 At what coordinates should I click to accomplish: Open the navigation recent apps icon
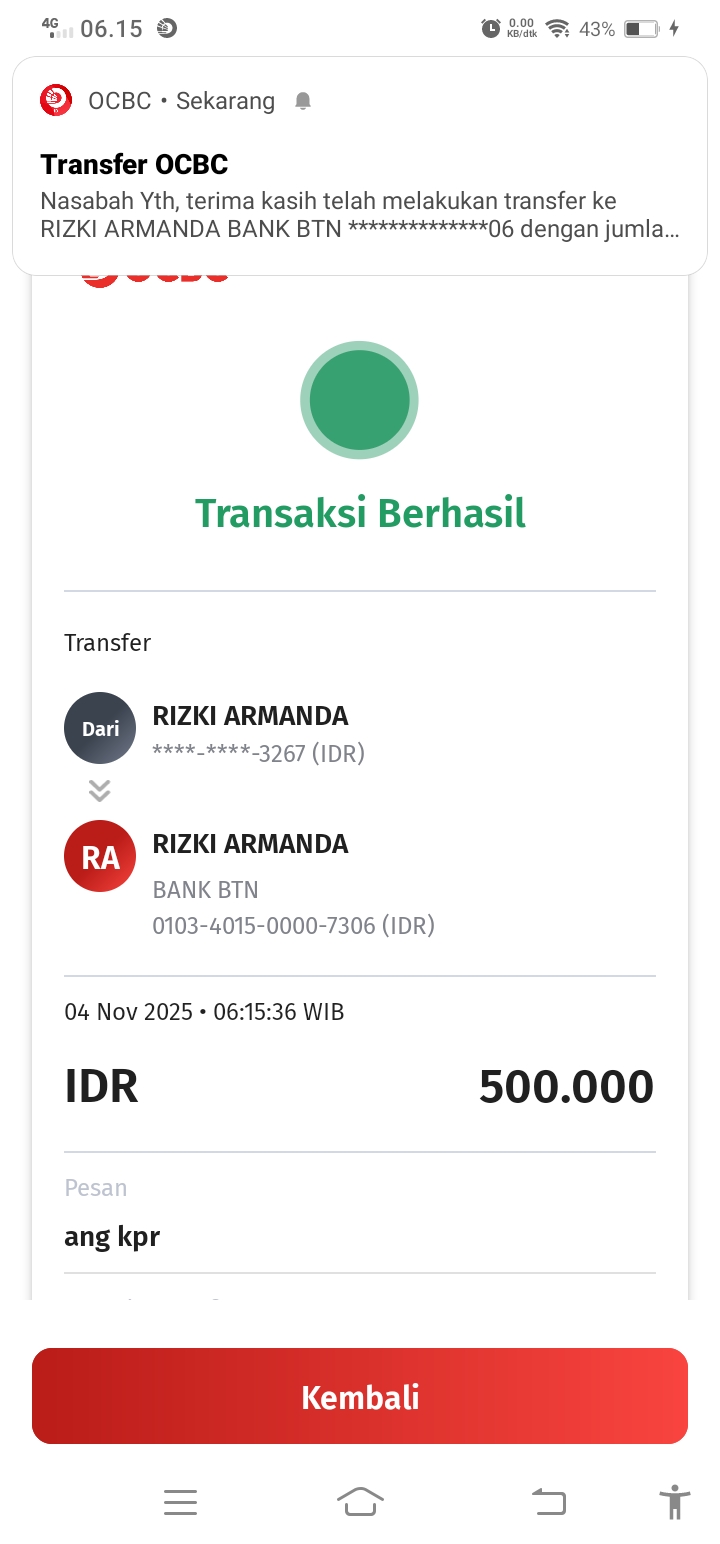[x=180, y=1501]
